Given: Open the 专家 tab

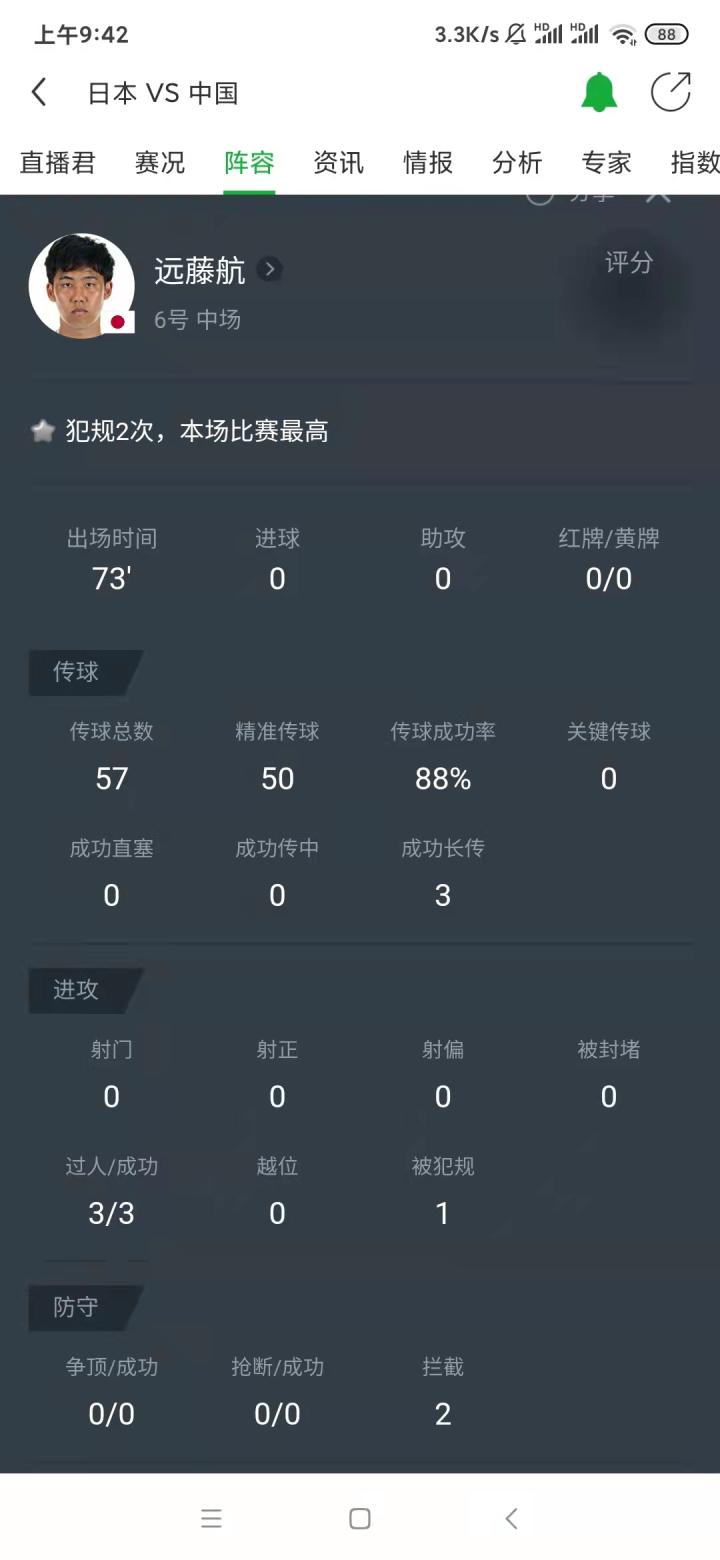Looking at the screenshot, I should [606, 163].
